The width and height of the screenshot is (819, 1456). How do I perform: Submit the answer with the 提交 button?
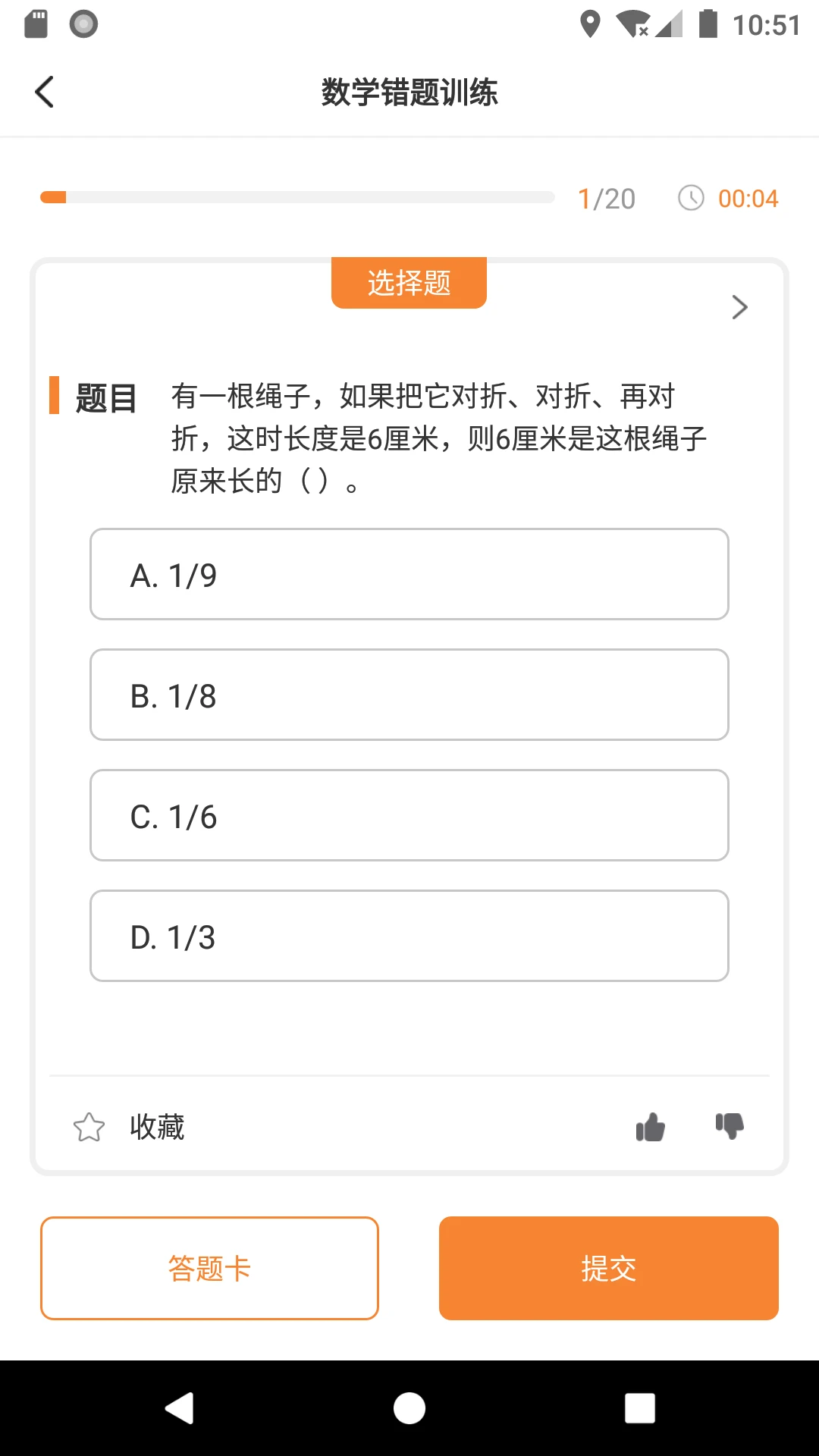click(x=607, y=1267)
